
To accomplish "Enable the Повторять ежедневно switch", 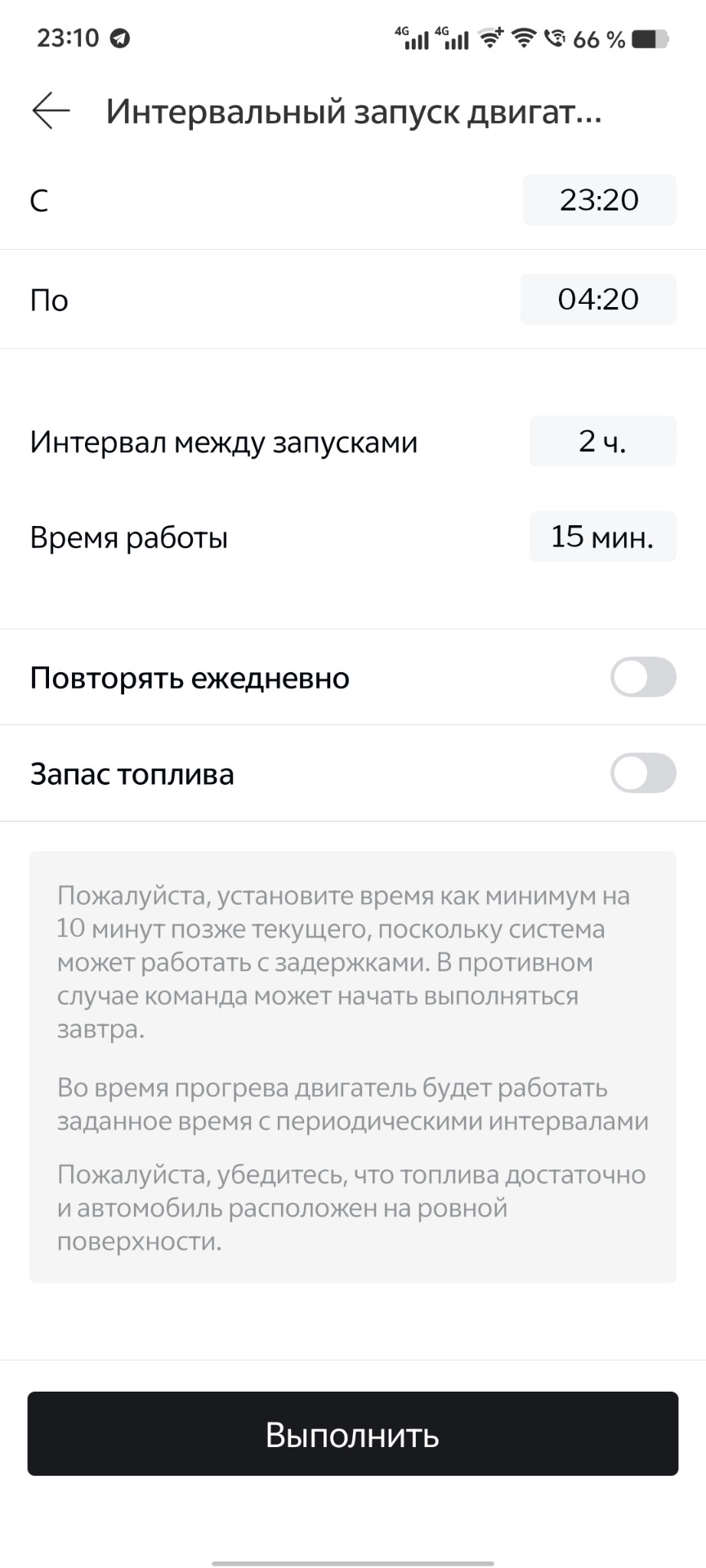I will point(642,678).
